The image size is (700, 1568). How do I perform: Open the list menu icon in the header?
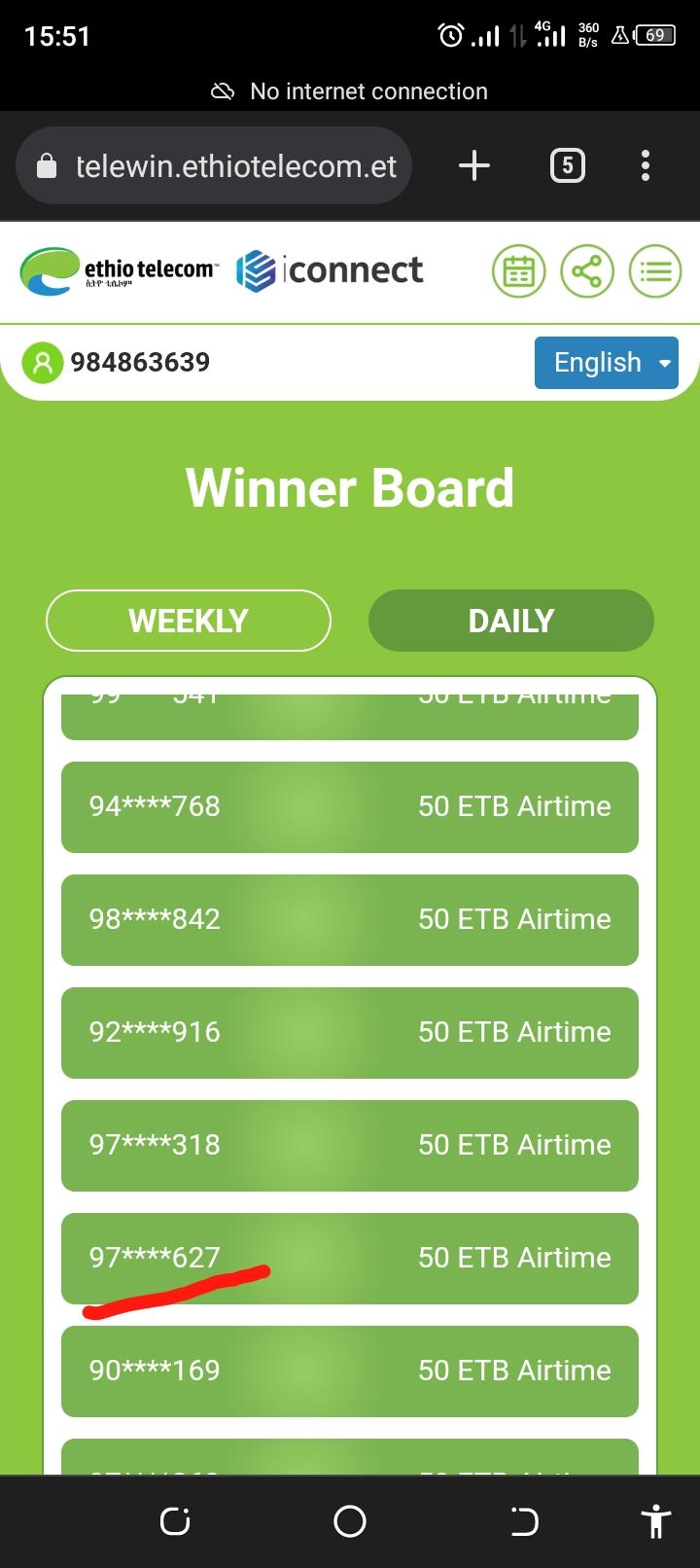pos(655,271)
